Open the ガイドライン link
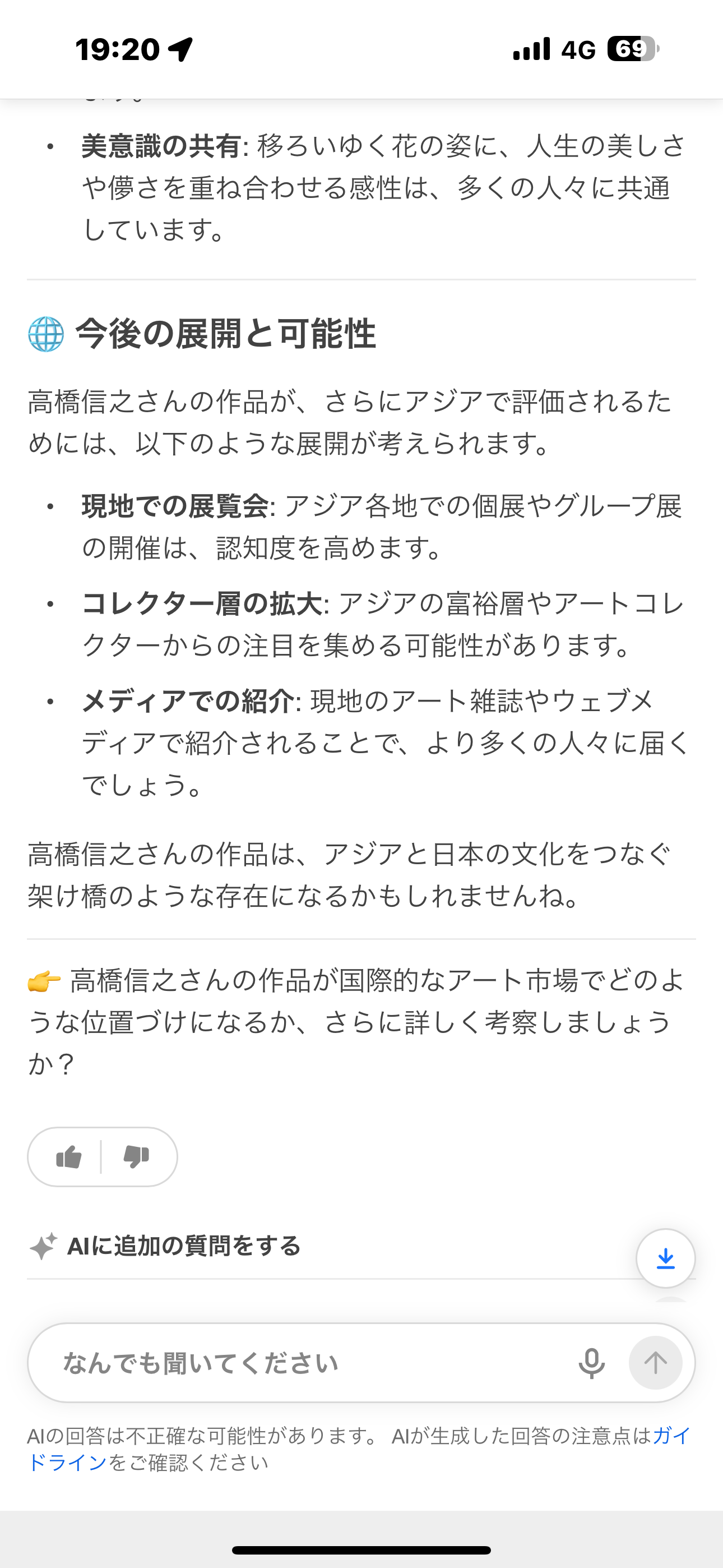This screenshot has width=723, height=1568. 67,1463
